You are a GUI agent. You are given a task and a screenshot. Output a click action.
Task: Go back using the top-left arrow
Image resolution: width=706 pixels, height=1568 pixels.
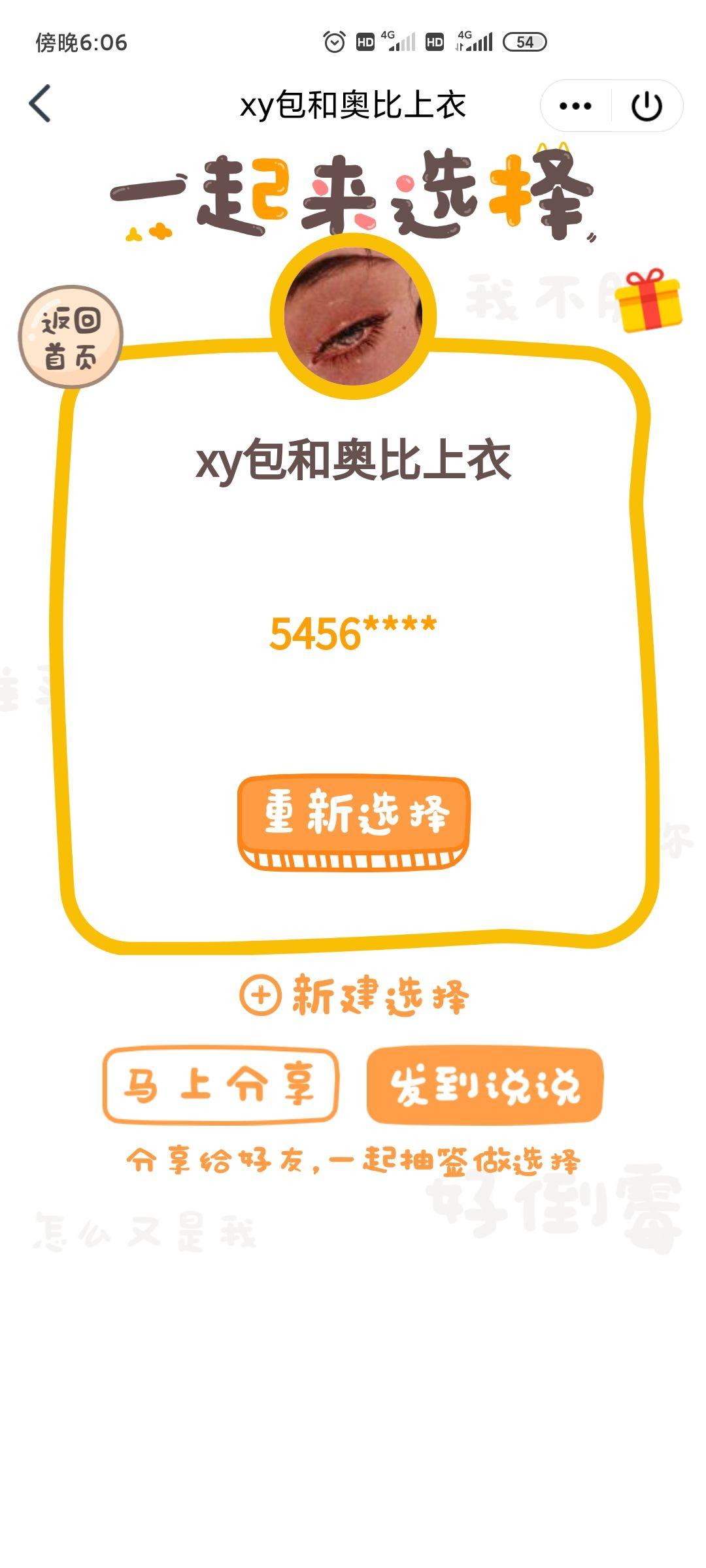41,104
